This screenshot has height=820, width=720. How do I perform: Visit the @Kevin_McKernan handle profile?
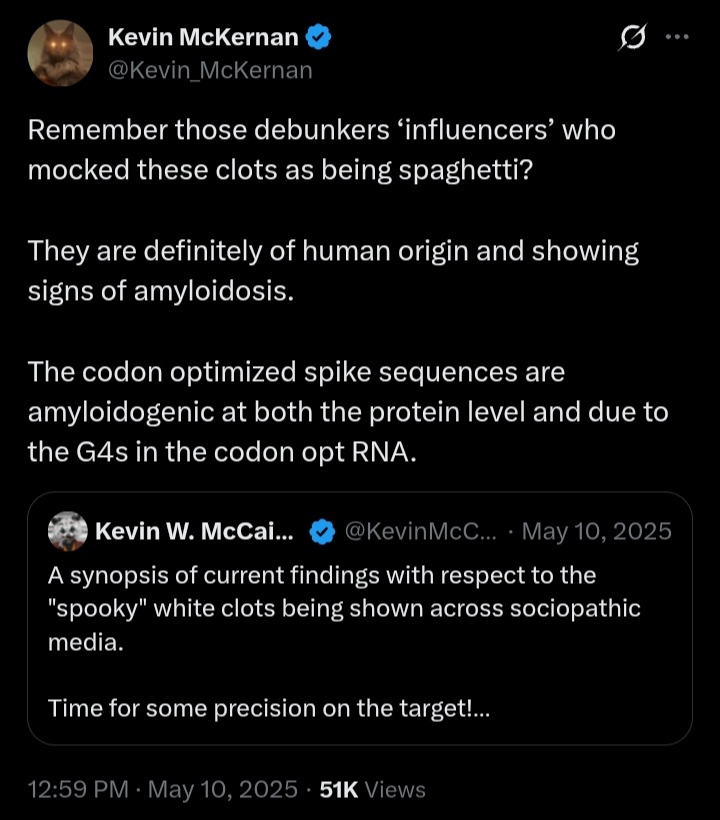tap(210, 70)
